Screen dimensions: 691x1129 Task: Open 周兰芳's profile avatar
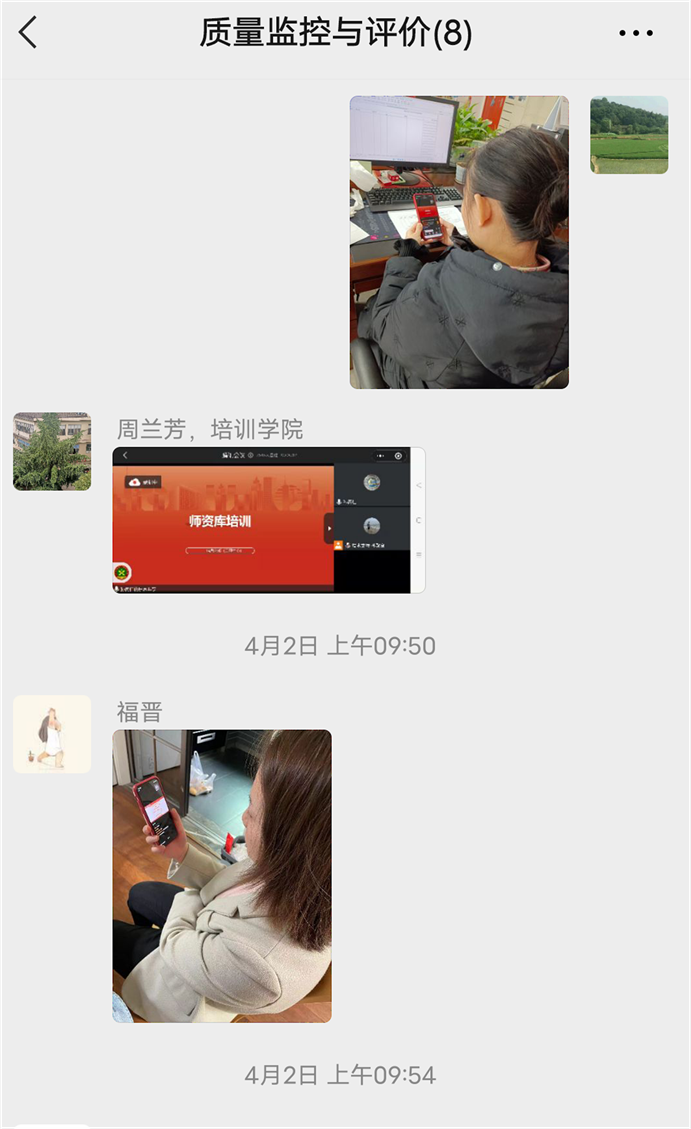pos(52,451)
